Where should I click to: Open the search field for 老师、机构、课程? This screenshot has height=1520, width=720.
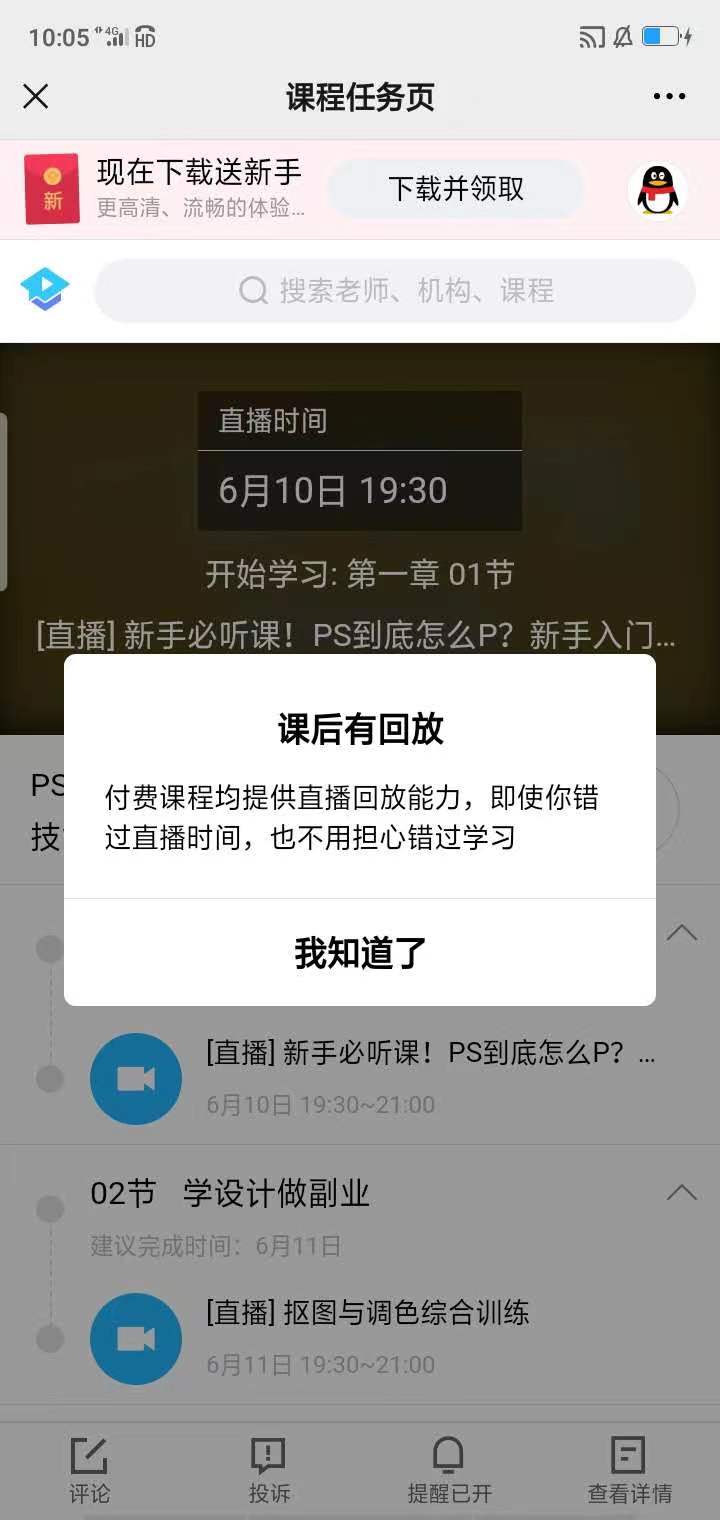395,291
